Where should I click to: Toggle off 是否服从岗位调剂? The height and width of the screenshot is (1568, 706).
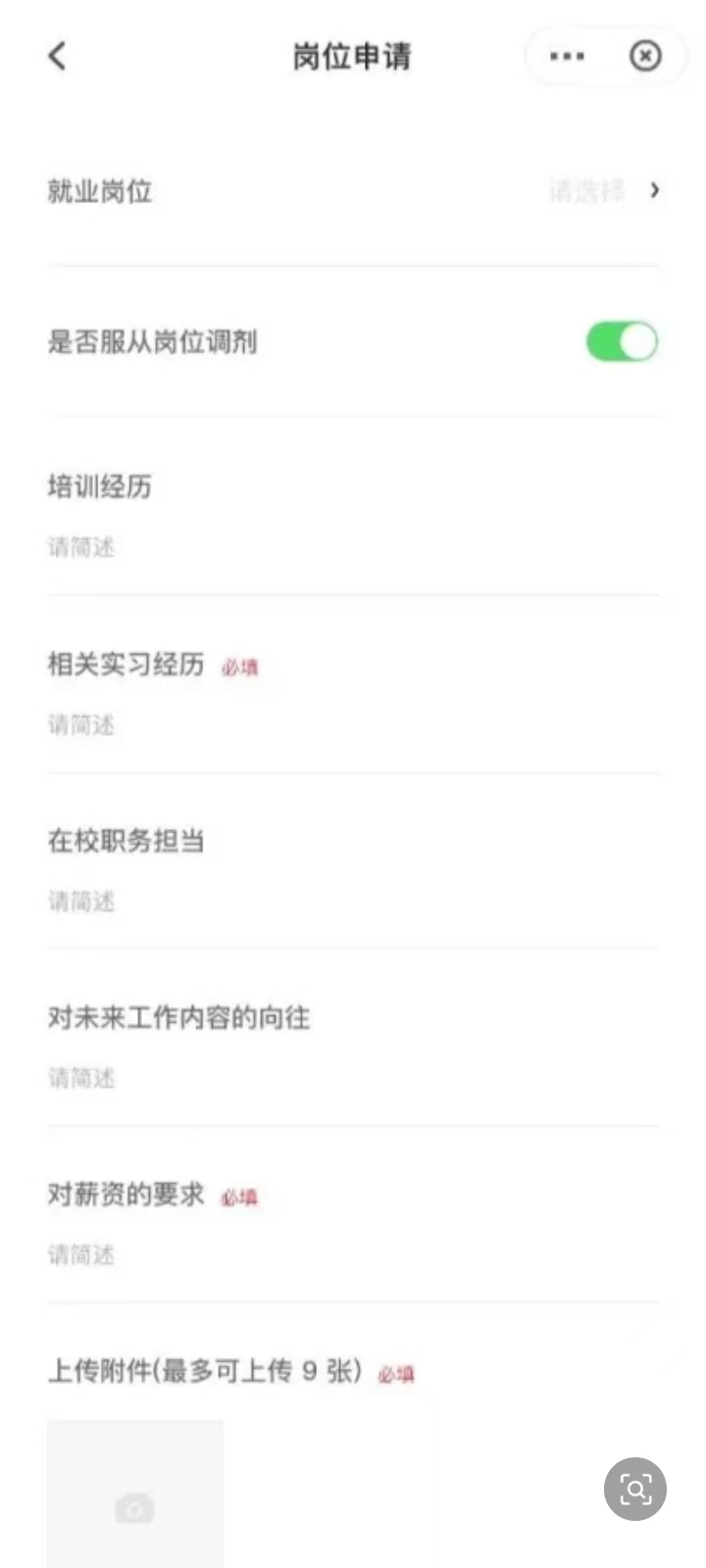[x=622, y=342]
